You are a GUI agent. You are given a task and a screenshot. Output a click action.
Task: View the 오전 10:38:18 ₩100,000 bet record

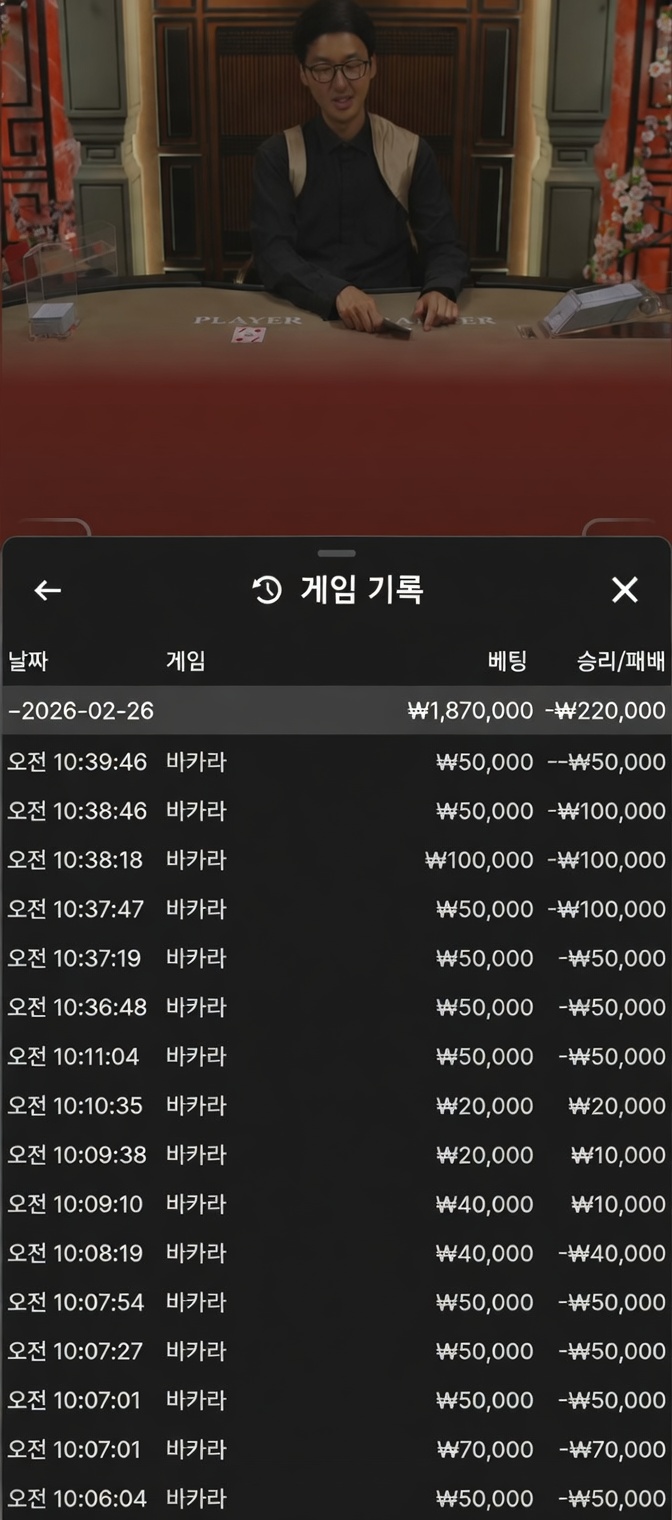336,860
